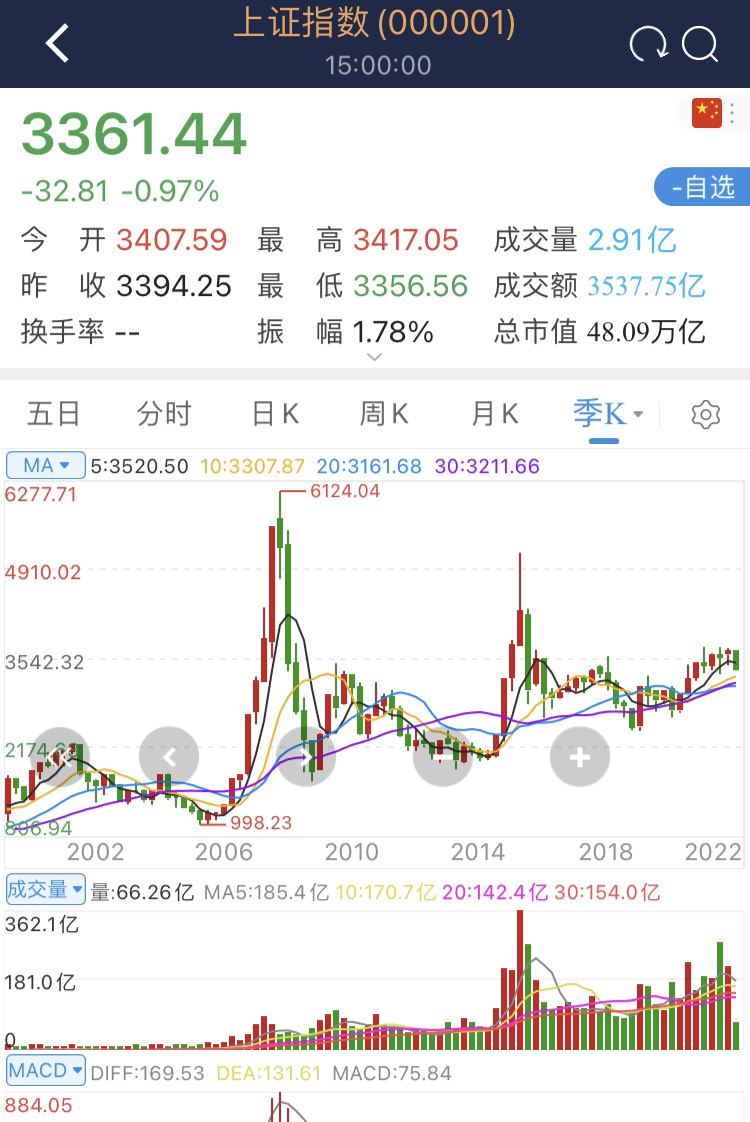This screenshot has height=1122, width=750.
Task: Pan chart backward with the left arrow circle
Action: (x=169, y=757)
